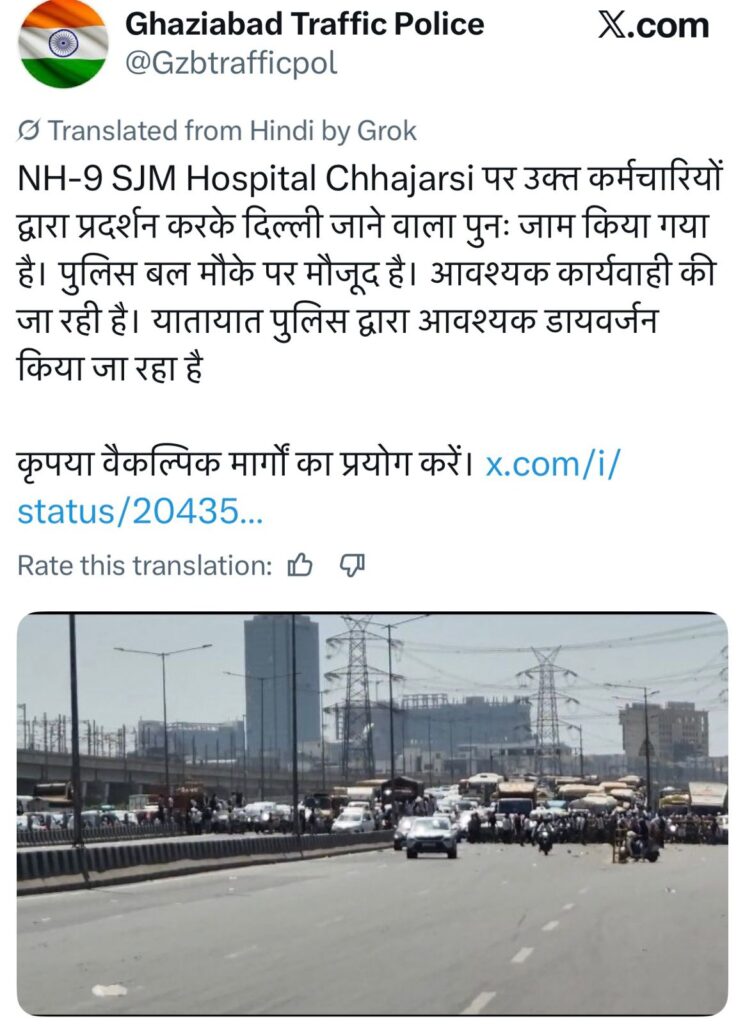
Task: Rate the translation with thumbs up
Action: (x=300, y=565)
